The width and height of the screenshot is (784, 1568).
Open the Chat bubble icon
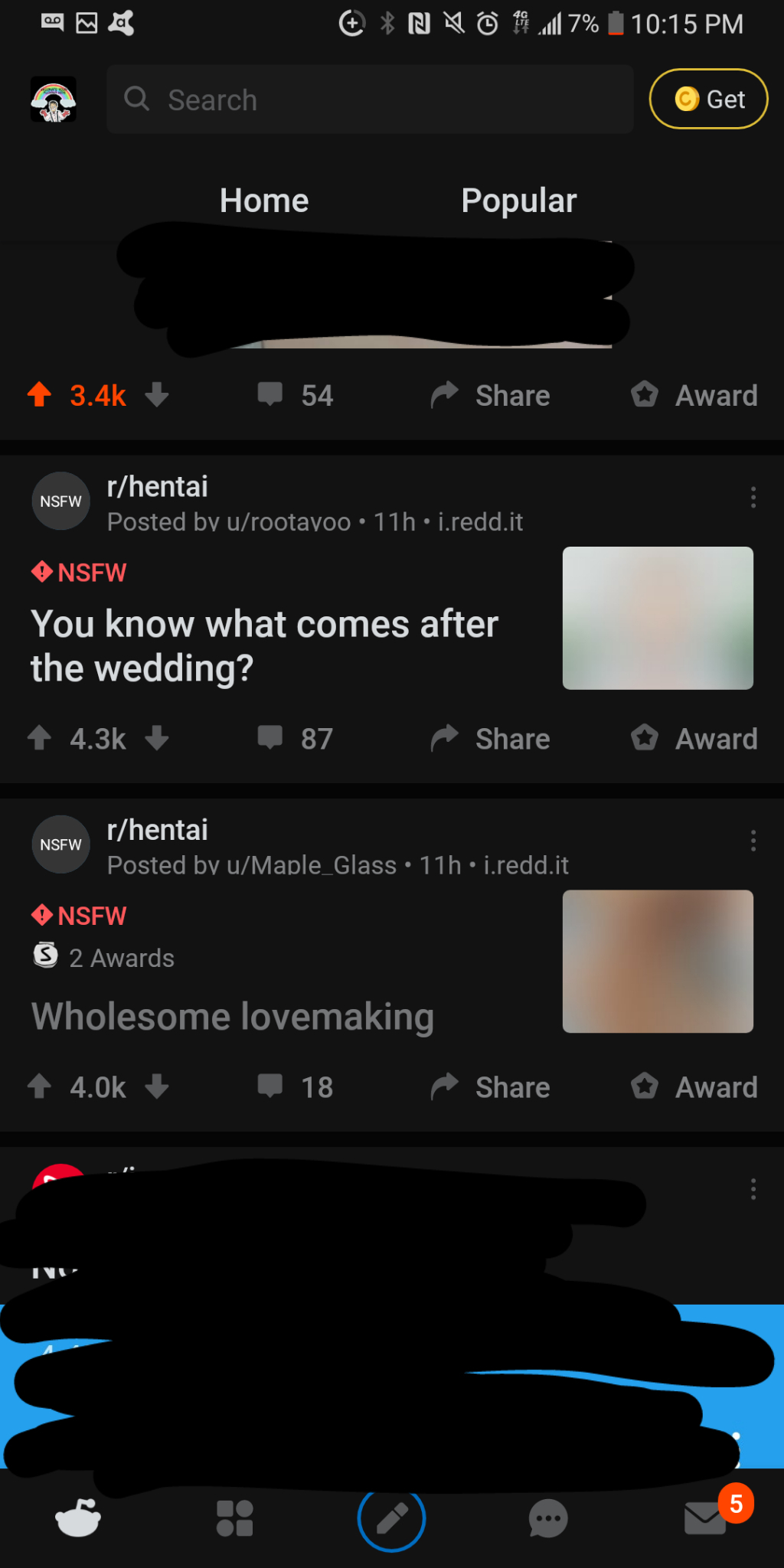549,1520
